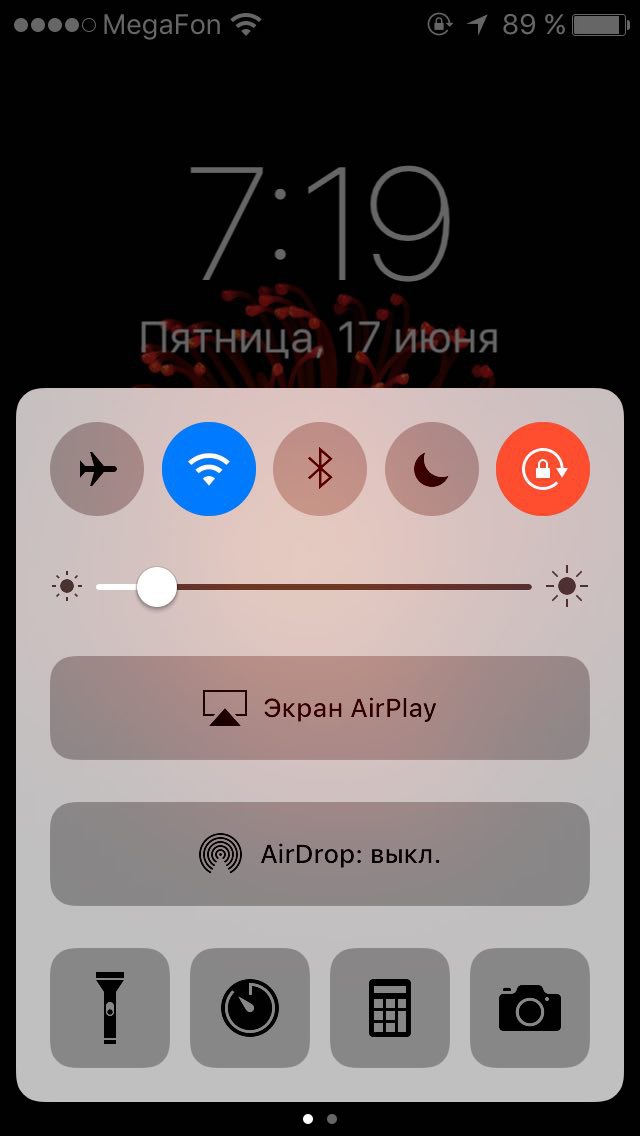The width and height of the screenshot is (640, 1136).
Task: Disable the rotation lock
Action: click(x=543, y=469)
